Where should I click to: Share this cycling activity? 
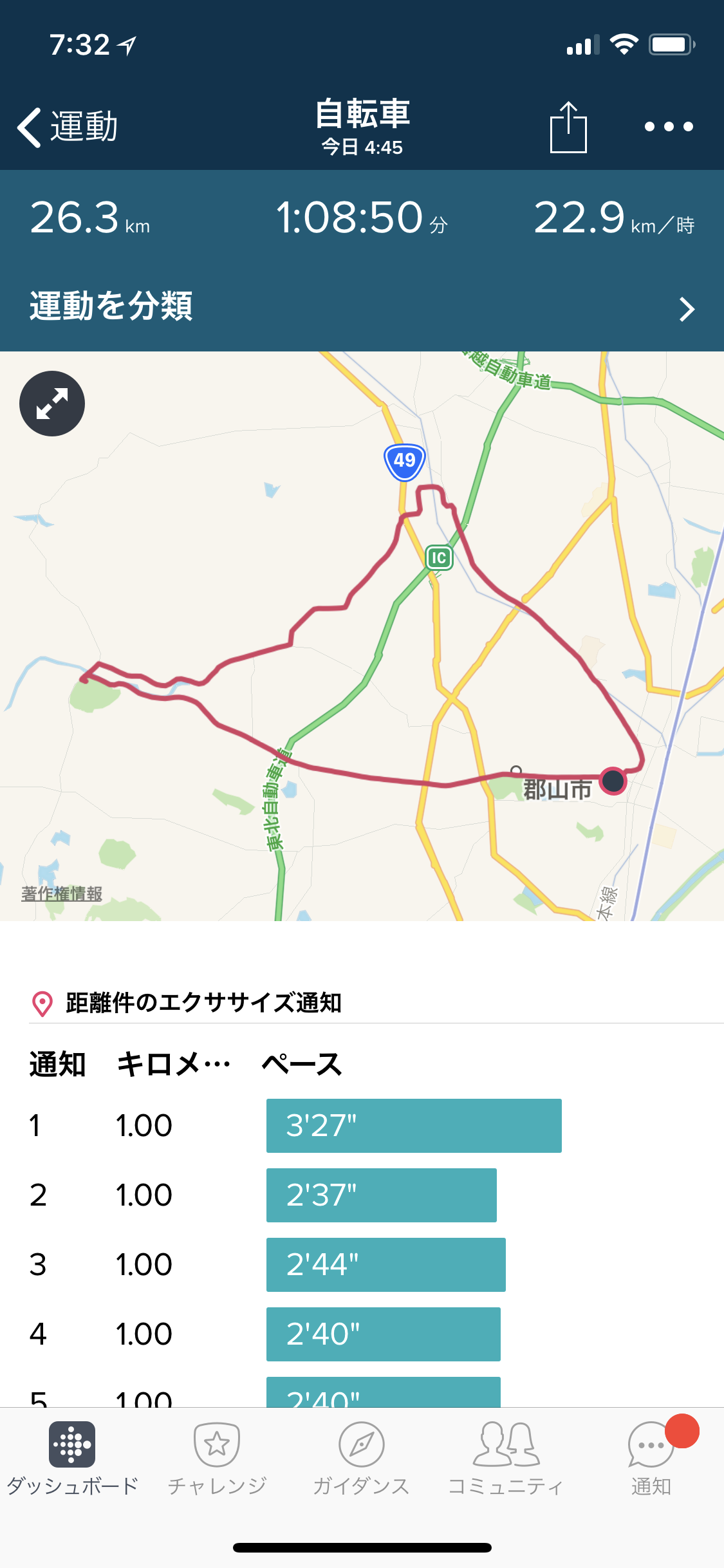click(568, 127)
